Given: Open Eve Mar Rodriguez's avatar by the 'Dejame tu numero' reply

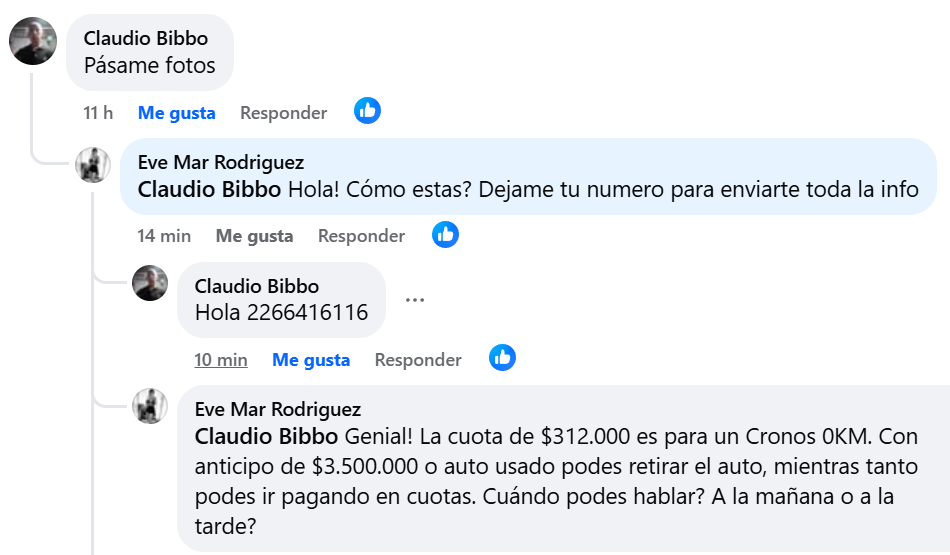Looking at the screenshot, I should (x=93, y=165).
